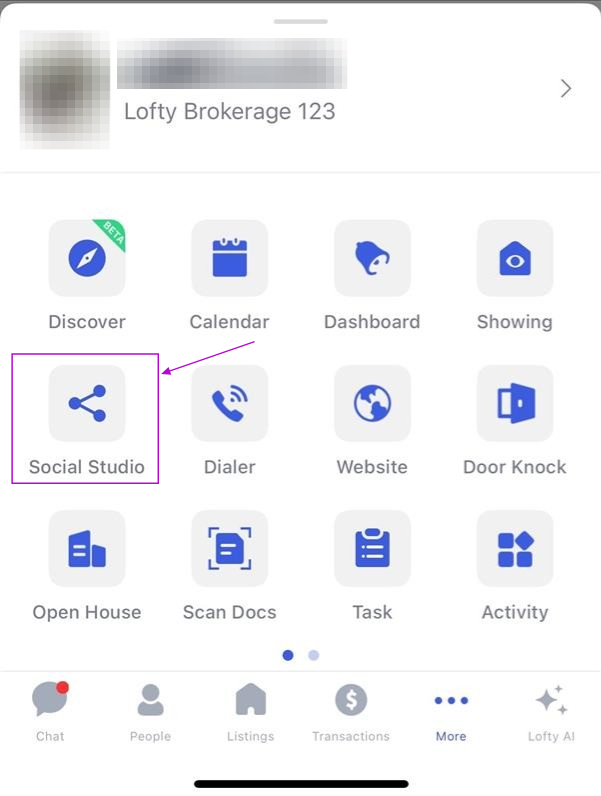Viewport: 601px width, 796px height.
Task: Open the Lofty AI tab
Action: 551,712
